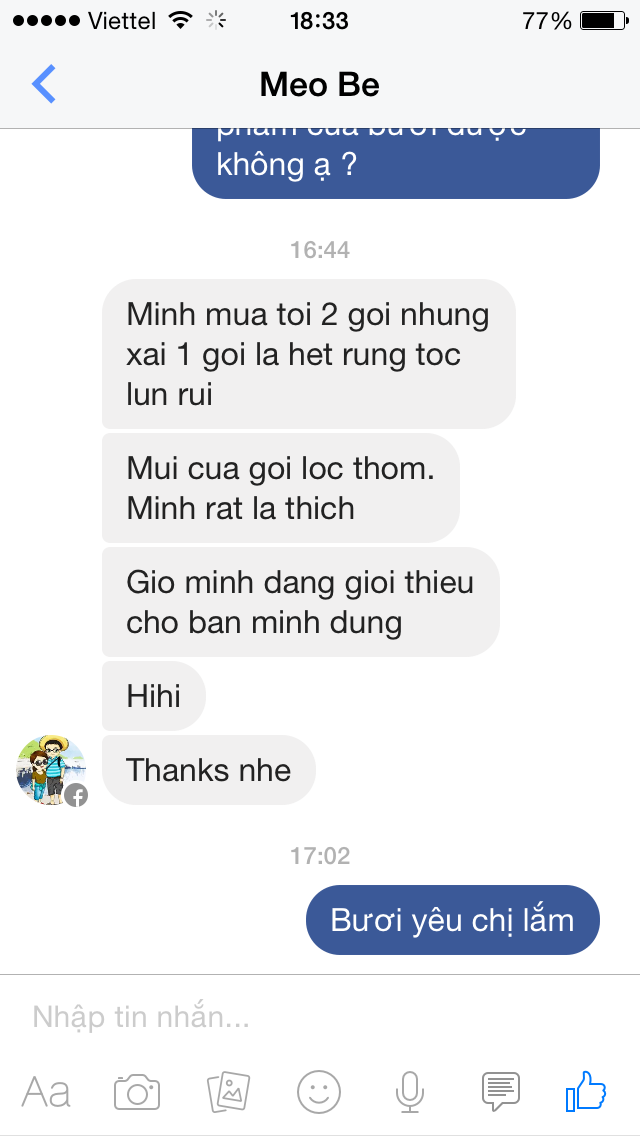Open Meo Be's profile avatar

pyautogui.click(x=50, y=771)
